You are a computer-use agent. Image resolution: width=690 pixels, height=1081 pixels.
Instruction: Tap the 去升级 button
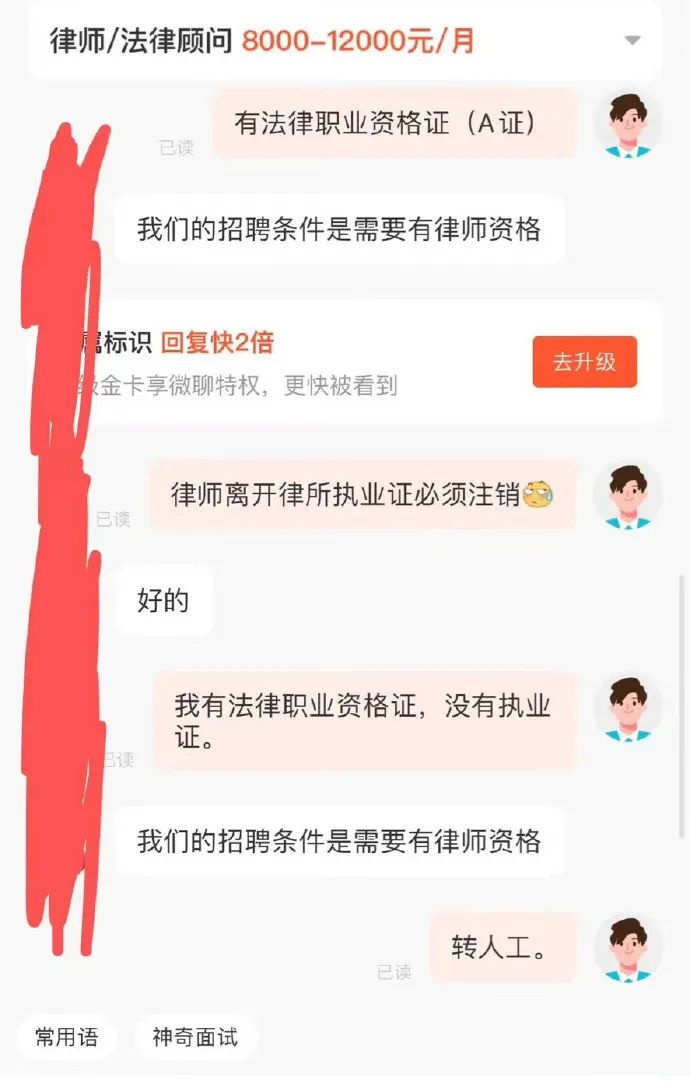click(x=584, y=362)
